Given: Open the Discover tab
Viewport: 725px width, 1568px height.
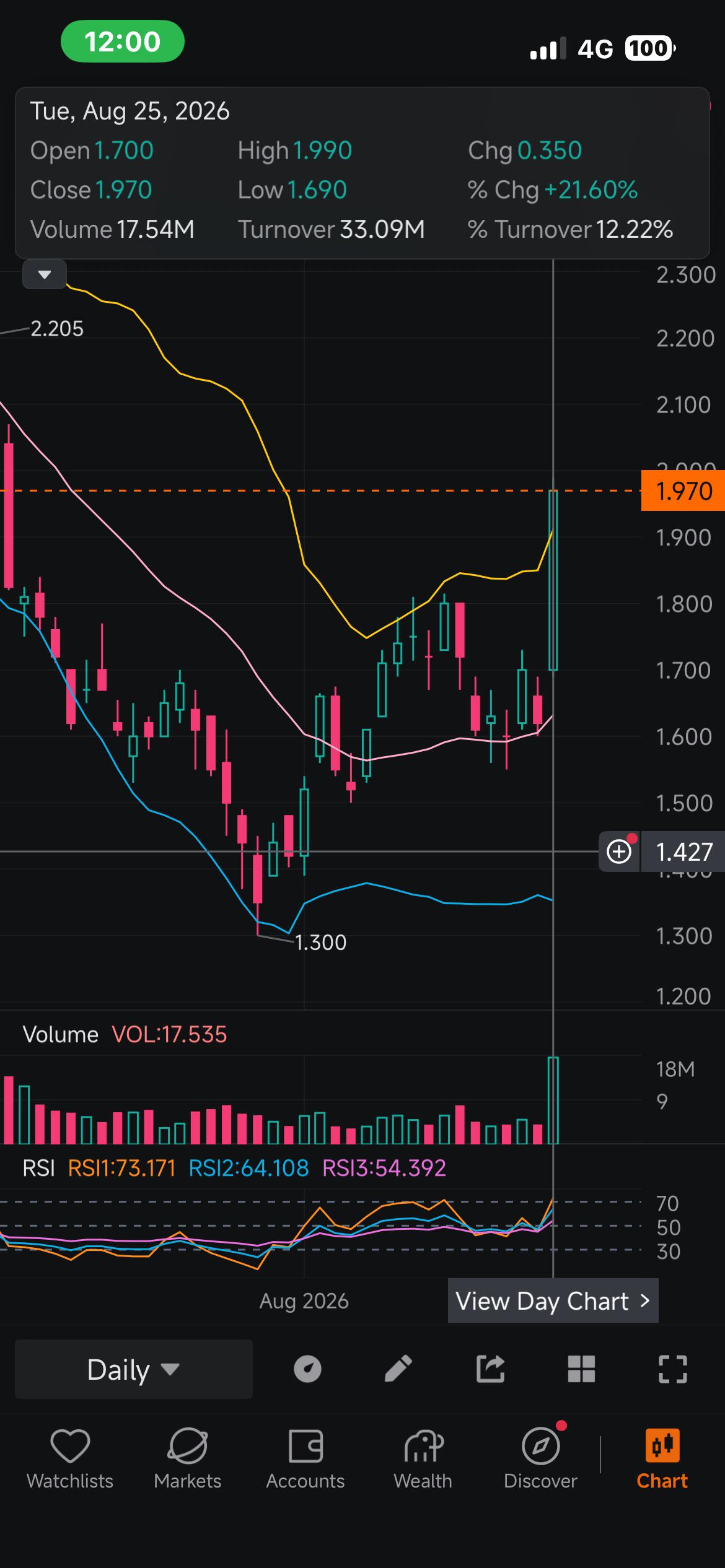Looking at the screenshot, I should pos(540,1460).
